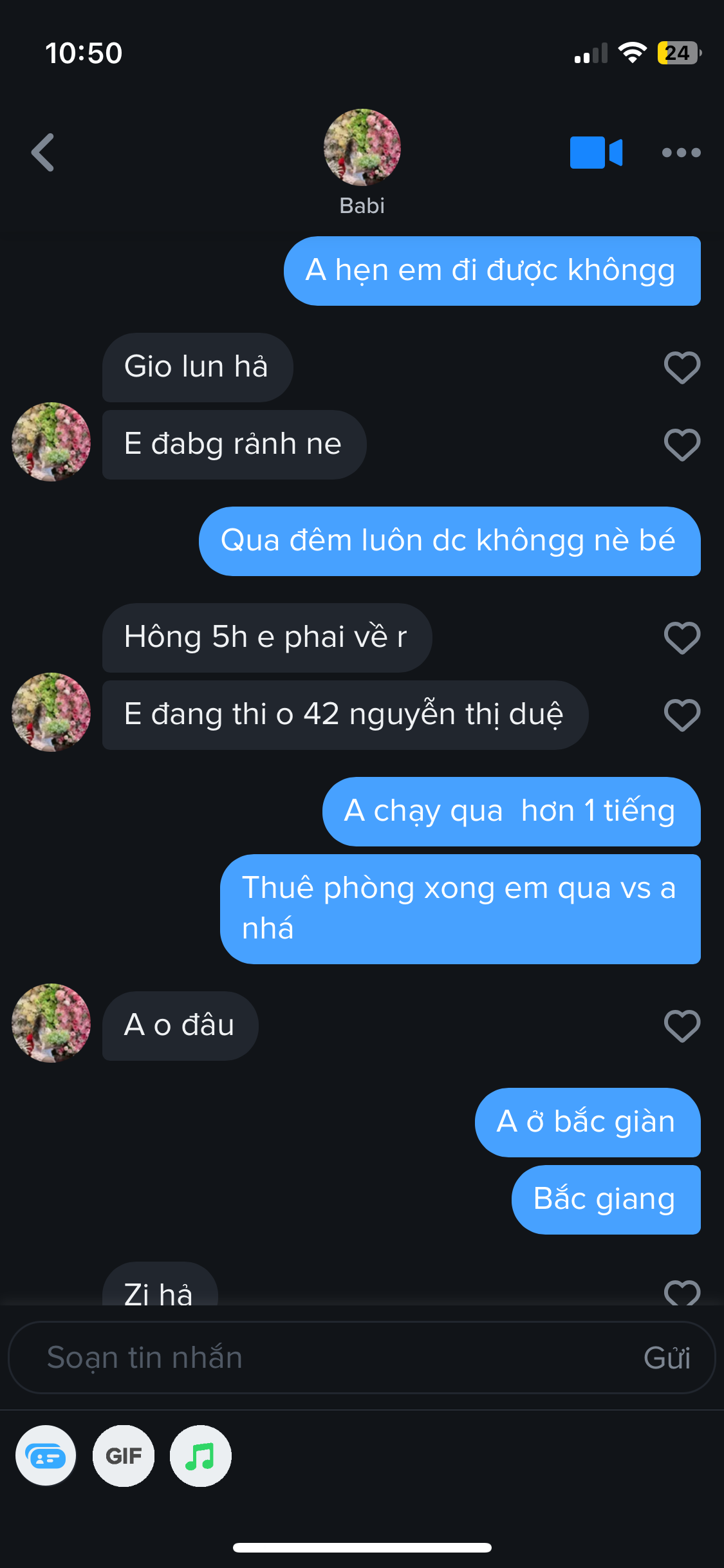Open the GIF picker
Image resolution: width=724 pixels, height=1568 pixels.
coord(123,1456)
